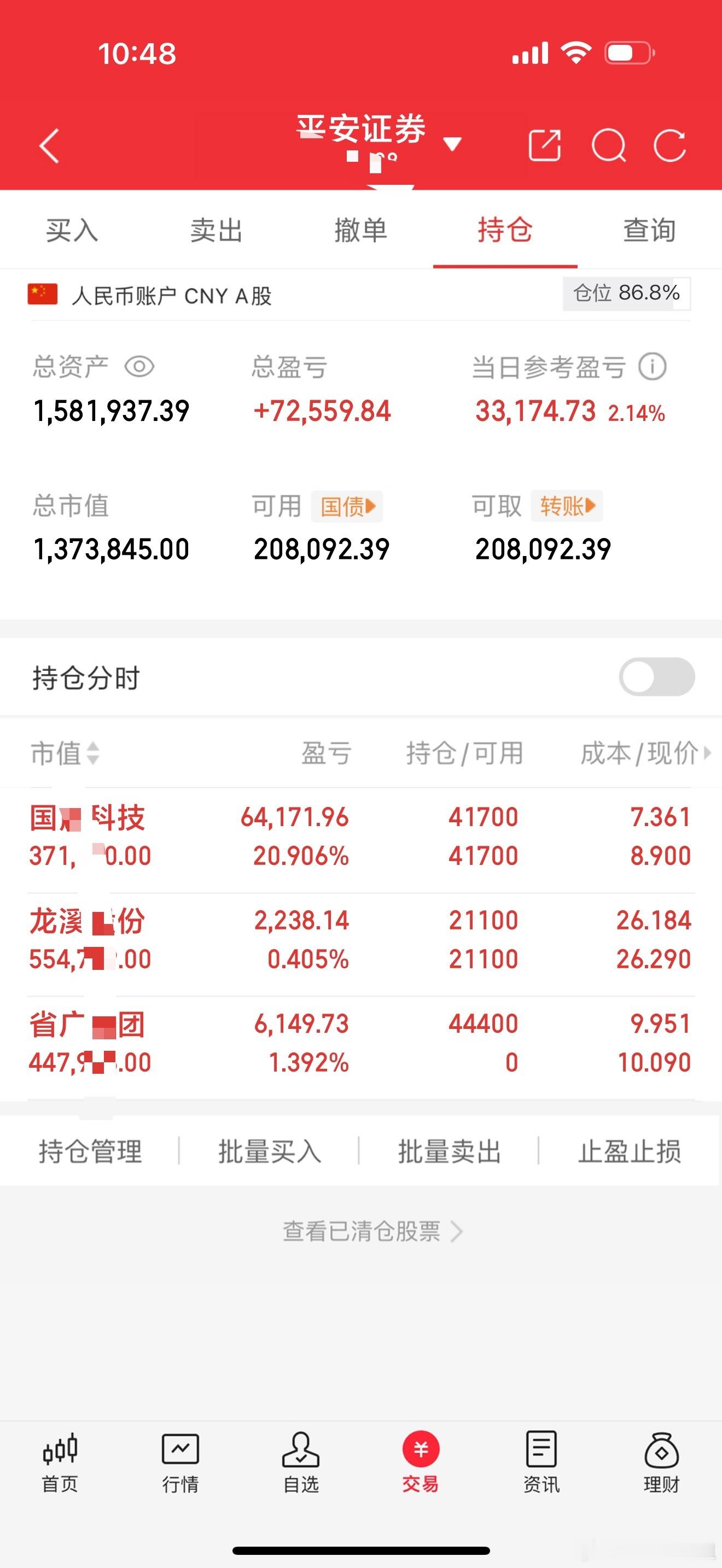The height and width of the screenshot is (1568, 722).
Task: Go back using the back arrow
Action: (x=50, y=146)
